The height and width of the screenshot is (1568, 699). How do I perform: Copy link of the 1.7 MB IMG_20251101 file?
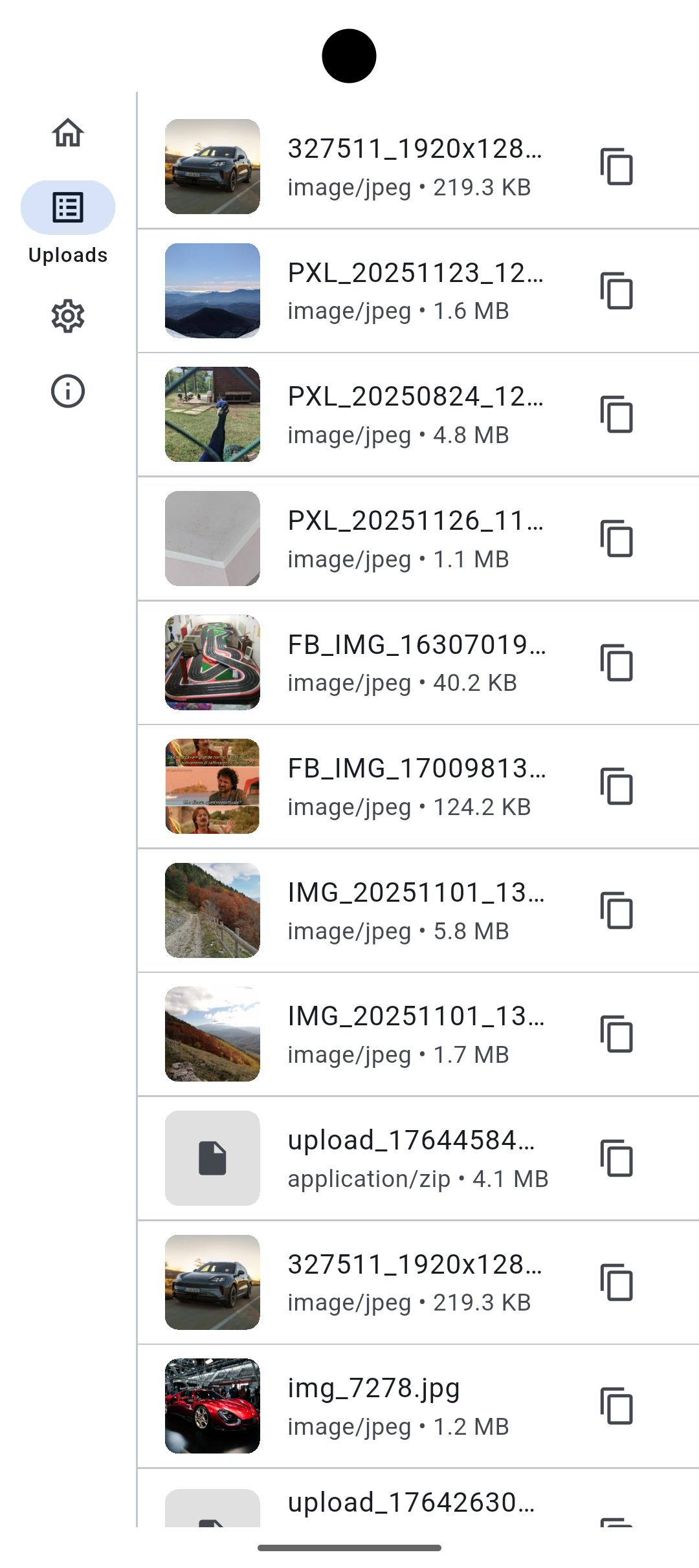point(616,1034)
